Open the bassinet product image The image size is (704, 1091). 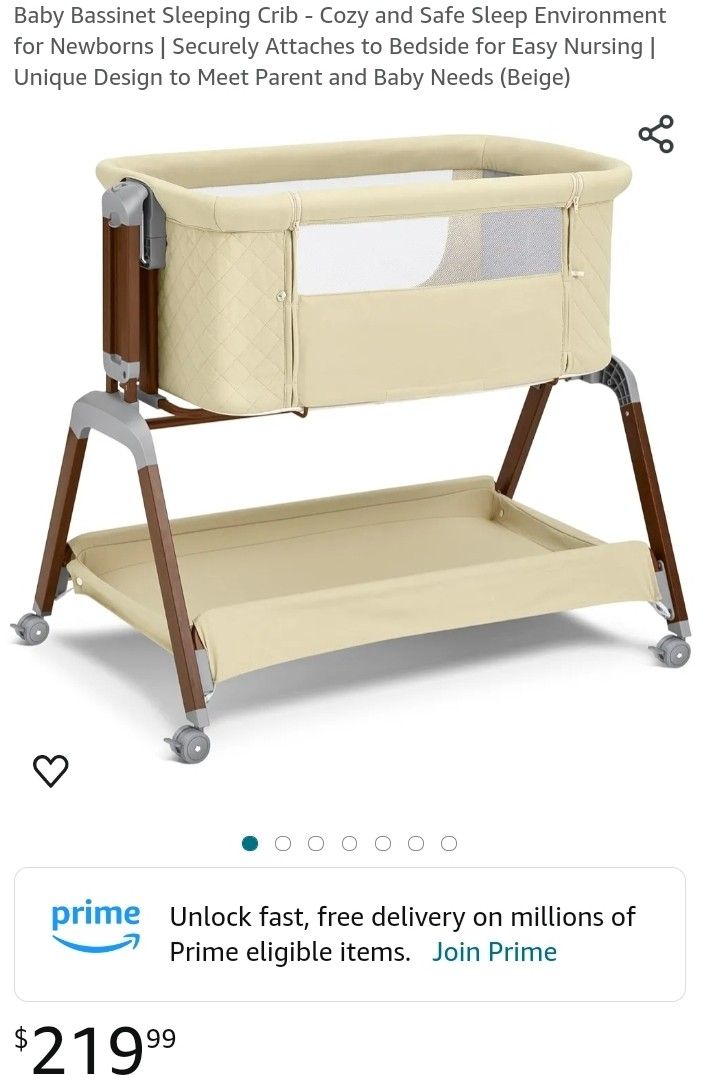(352, 450)
